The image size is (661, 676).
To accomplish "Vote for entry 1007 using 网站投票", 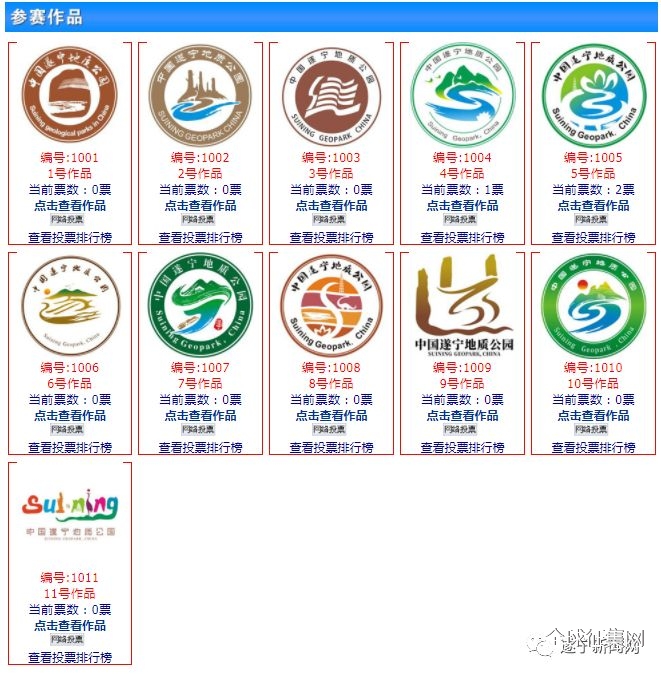I will 200,429.
